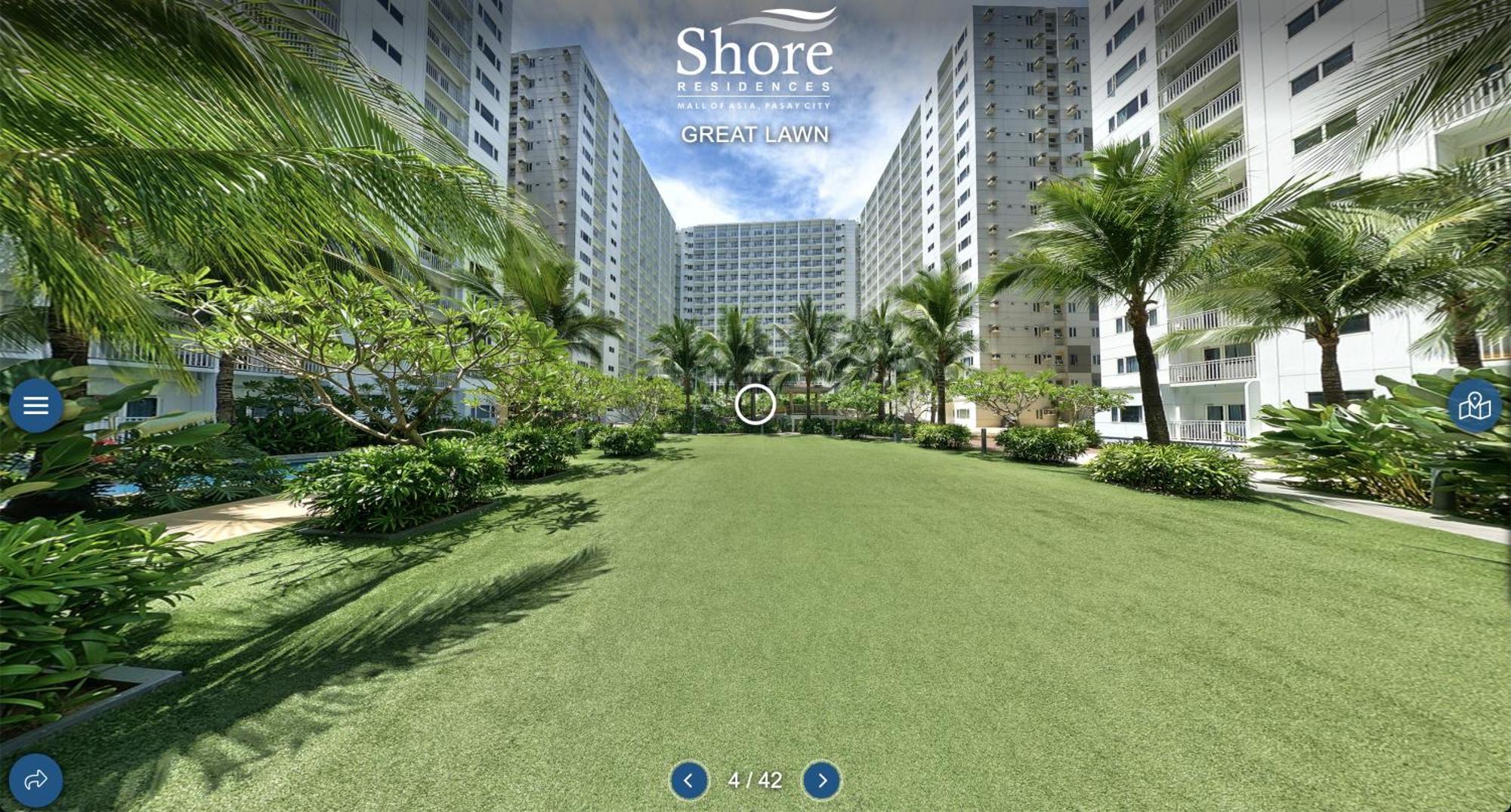Open the hamburger menu
This screenshot has width=1511, height=812.
tap(36, 406)
